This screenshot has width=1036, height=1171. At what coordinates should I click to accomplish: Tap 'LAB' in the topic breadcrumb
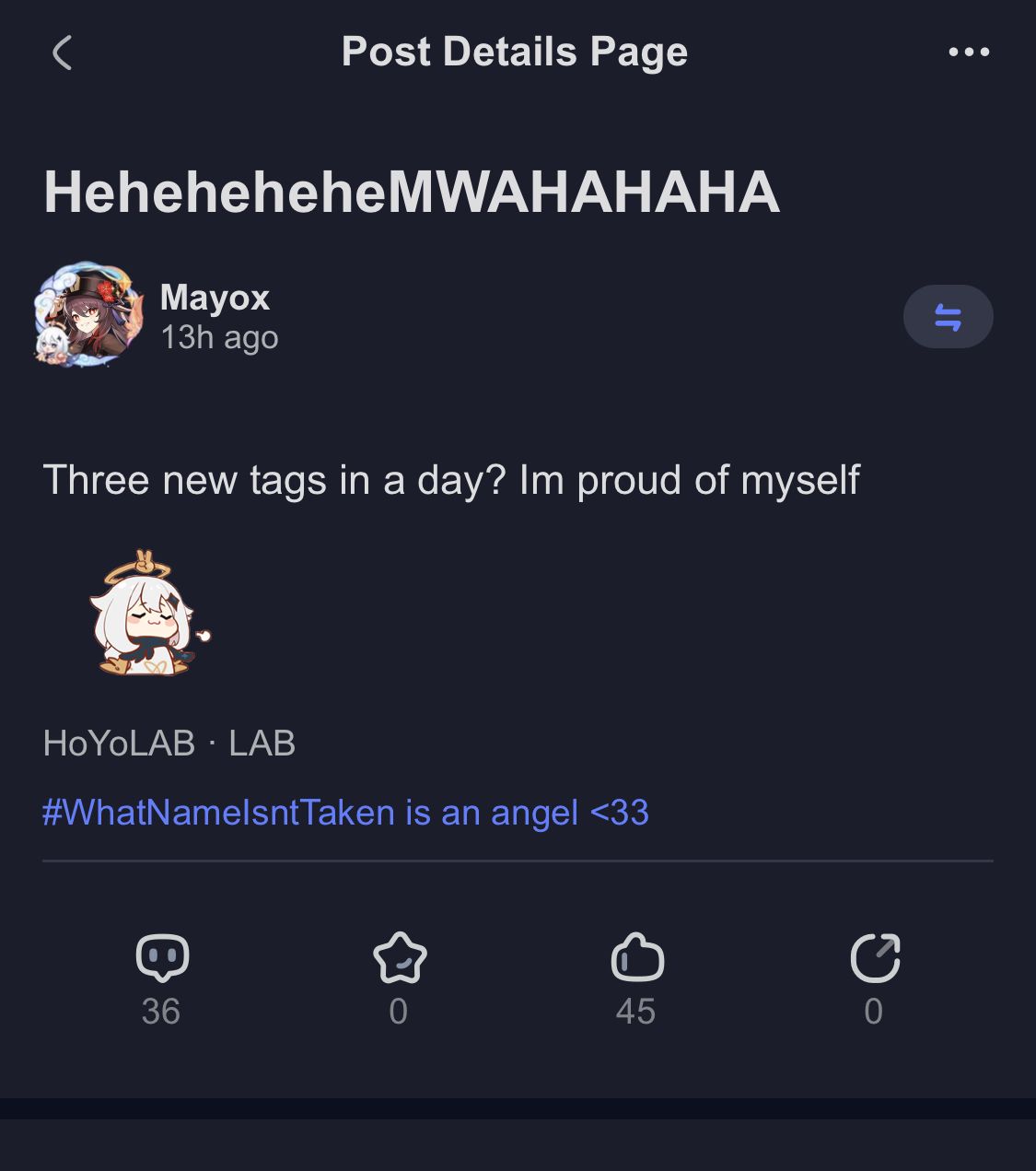click(261, 743)
